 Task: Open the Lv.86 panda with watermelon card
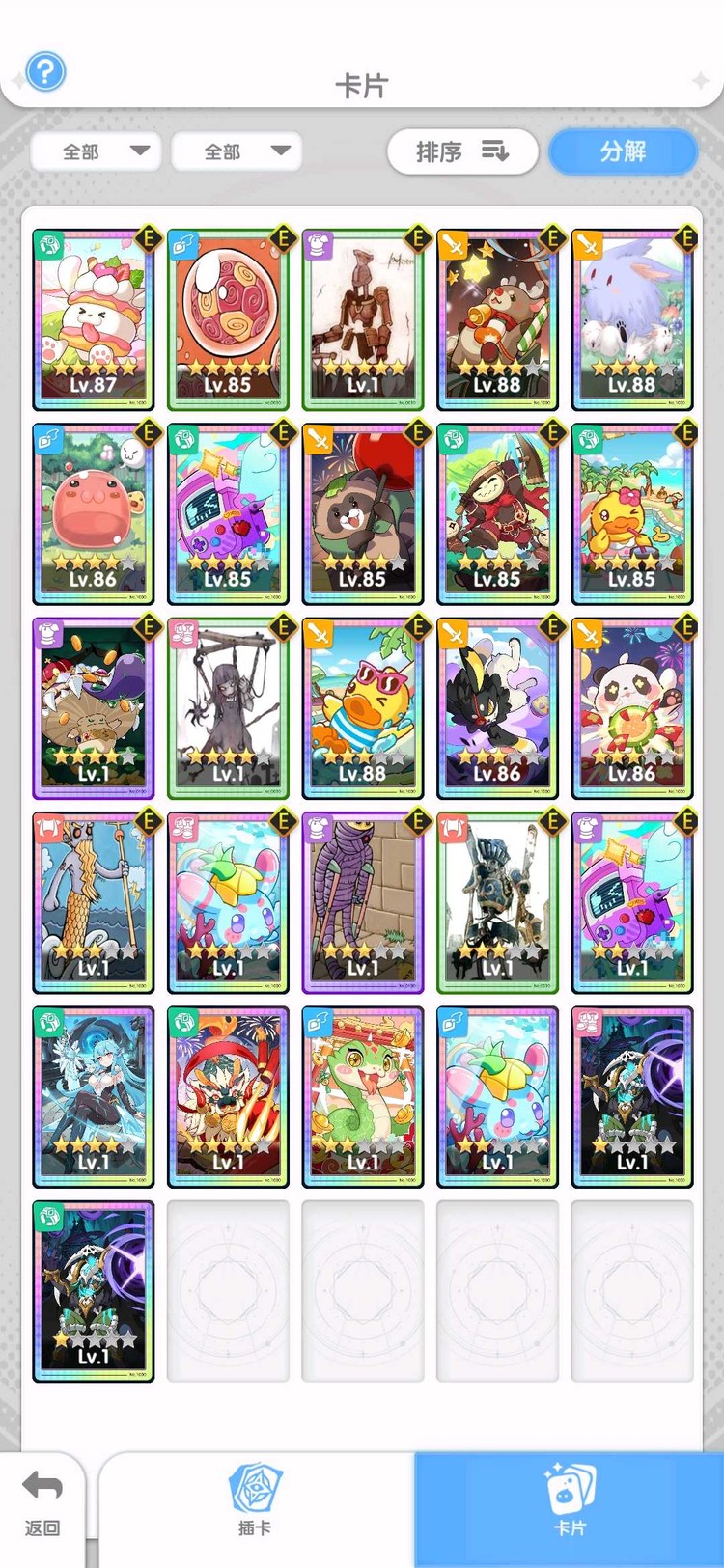632,709
